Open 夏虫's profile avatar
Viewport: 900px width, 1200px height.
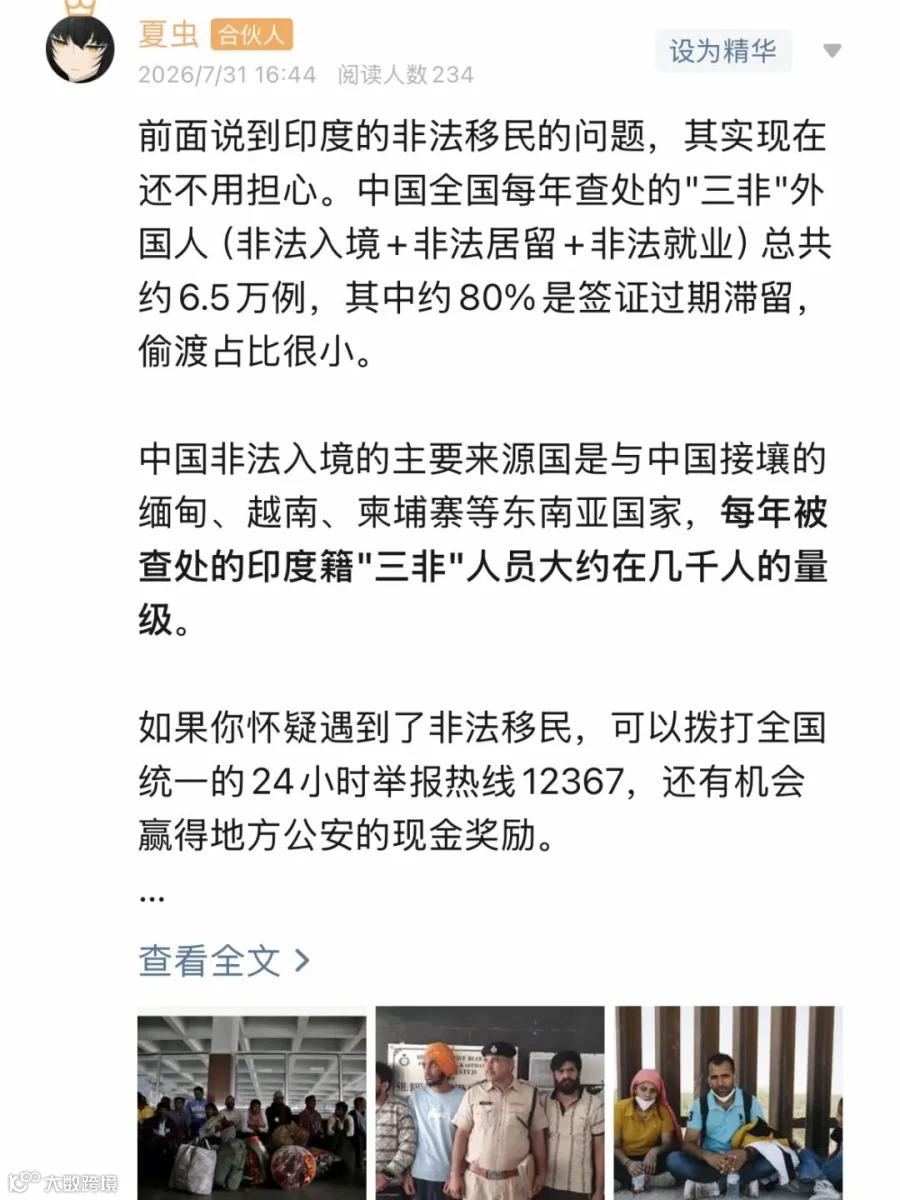[x=81, y=47]
